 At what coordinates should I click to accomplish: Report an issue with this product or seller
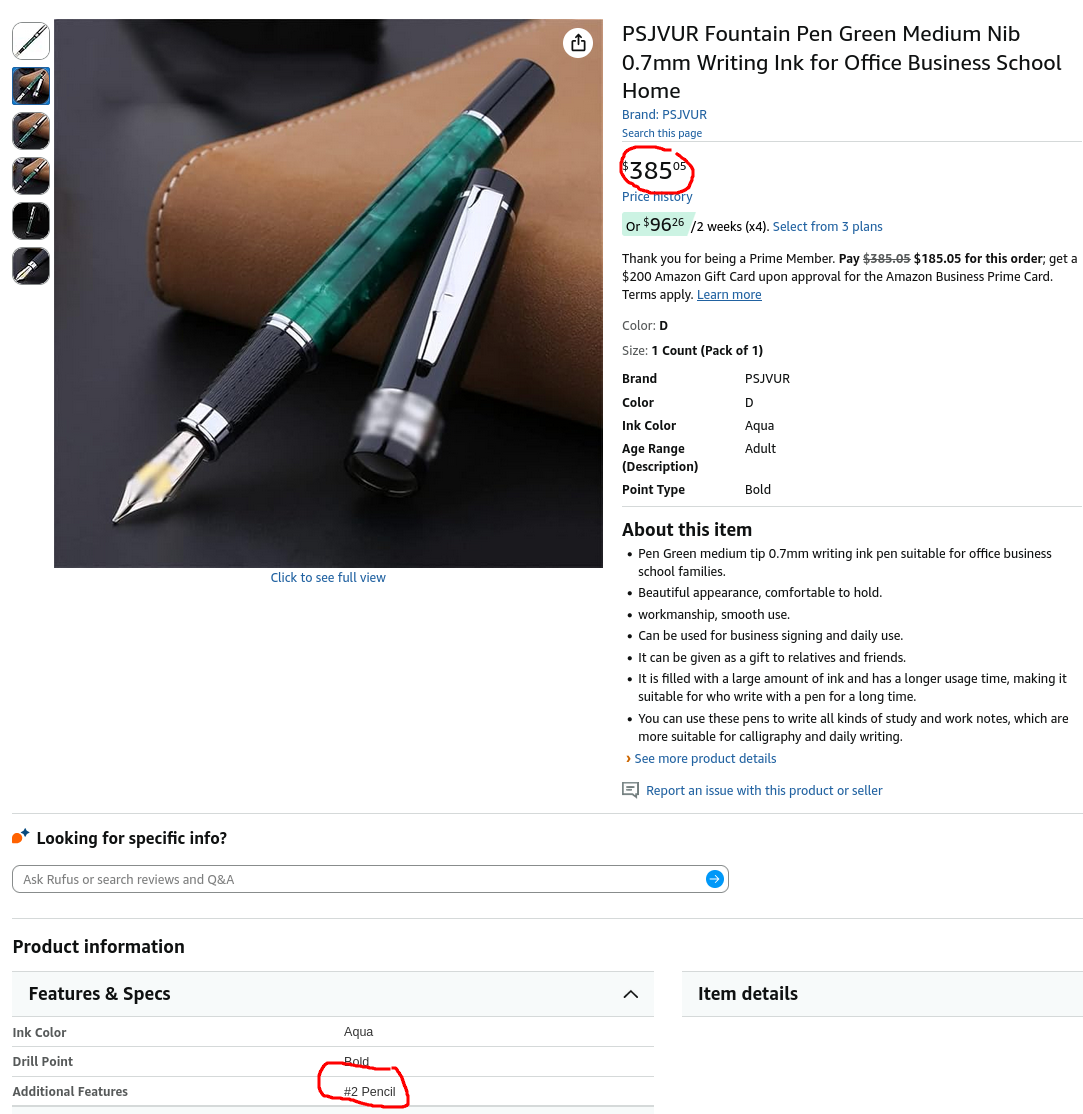[764, 791]
